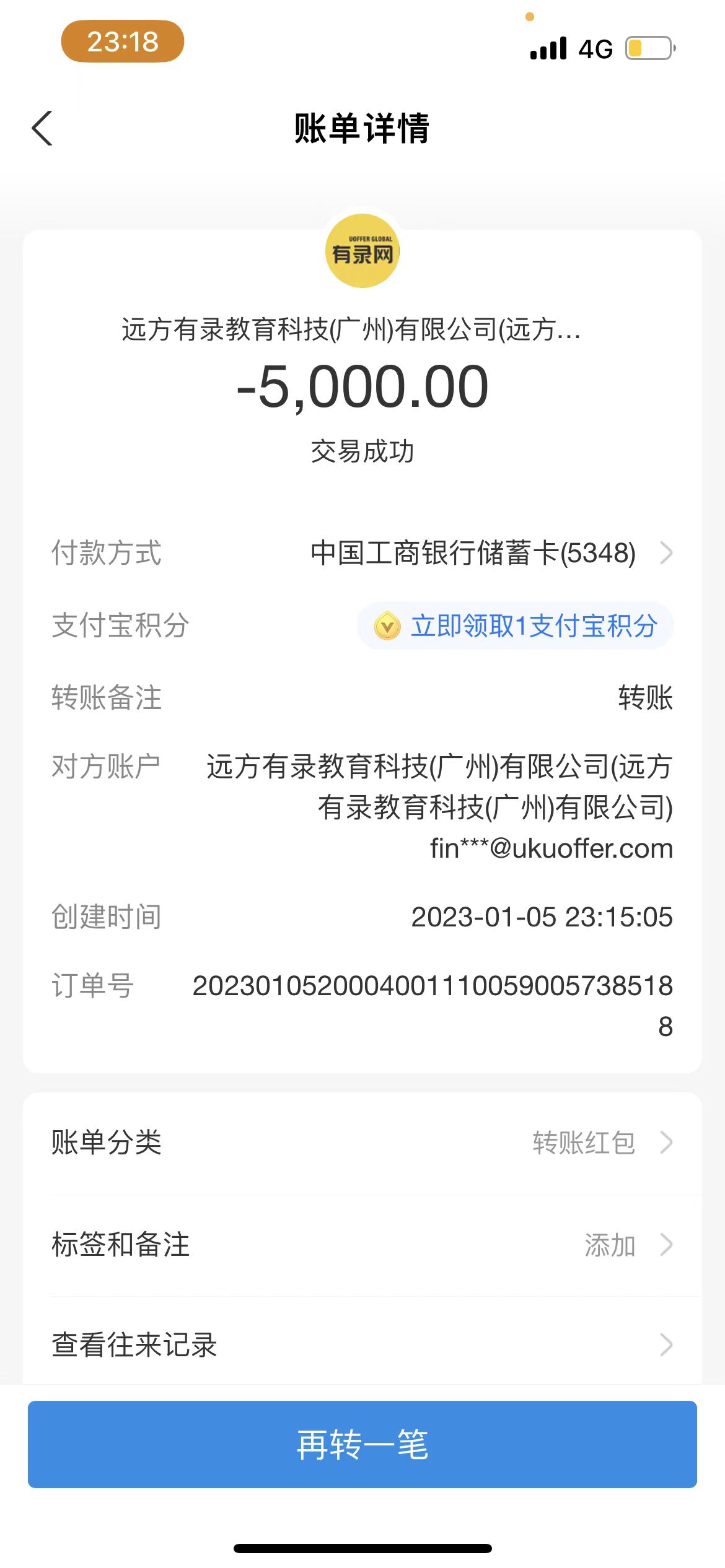The height and width of the screenshot is (1568, 725).
Task: Tap the 再转一笔 button
Action: pos(362,1445)
